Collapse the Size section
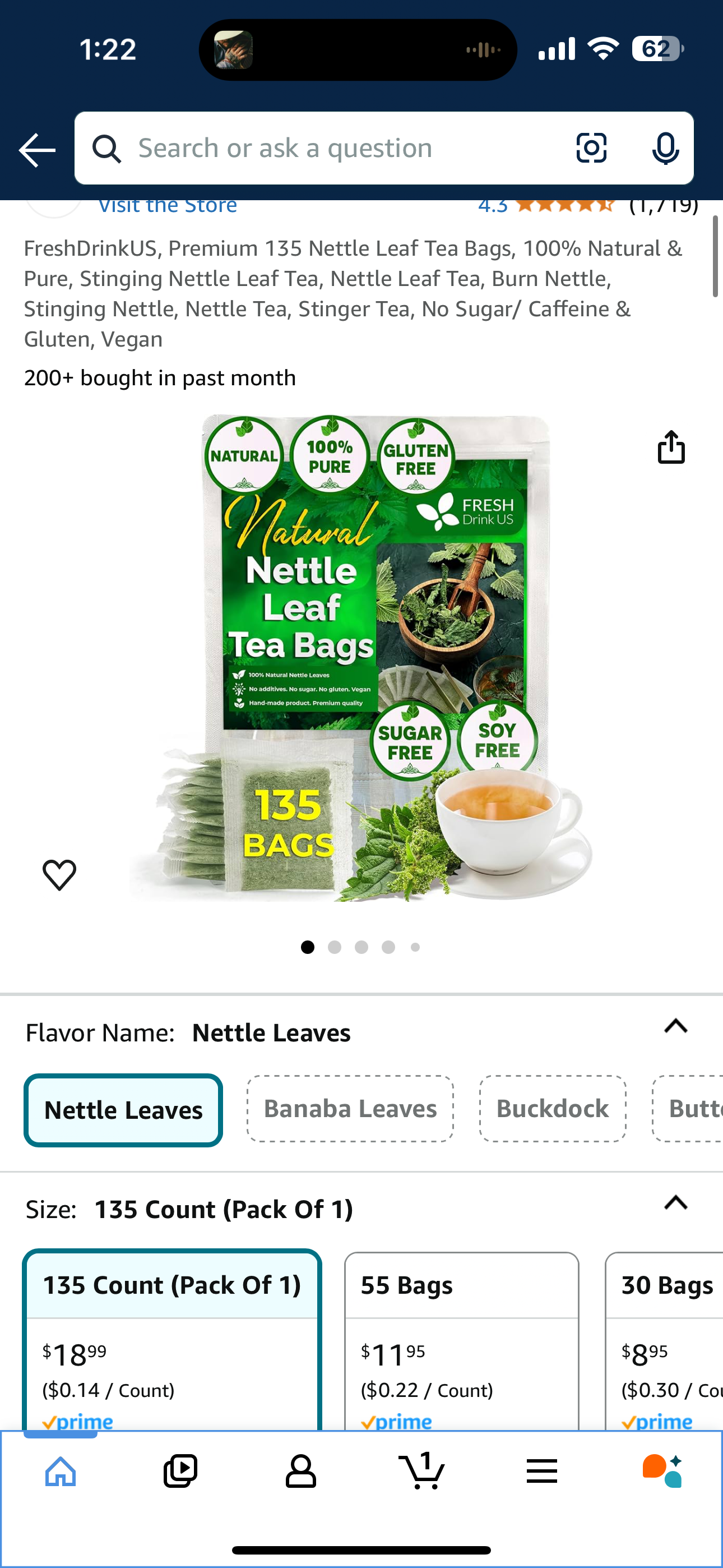The image size is (723, 1568). point(675,1203)
